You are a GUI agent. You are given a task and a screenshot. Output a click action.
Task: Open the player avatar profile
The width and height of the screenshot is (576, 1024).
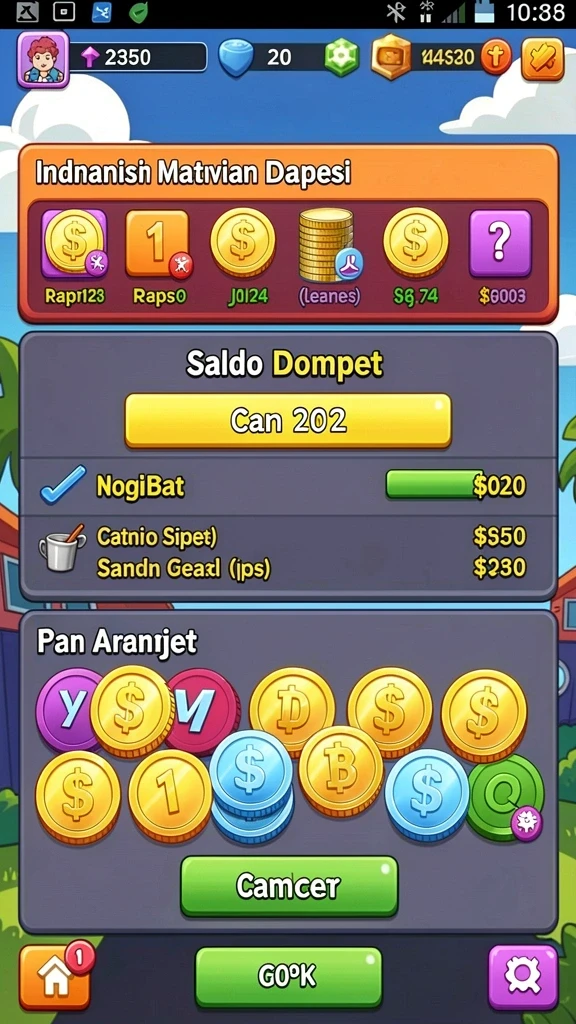43,59
